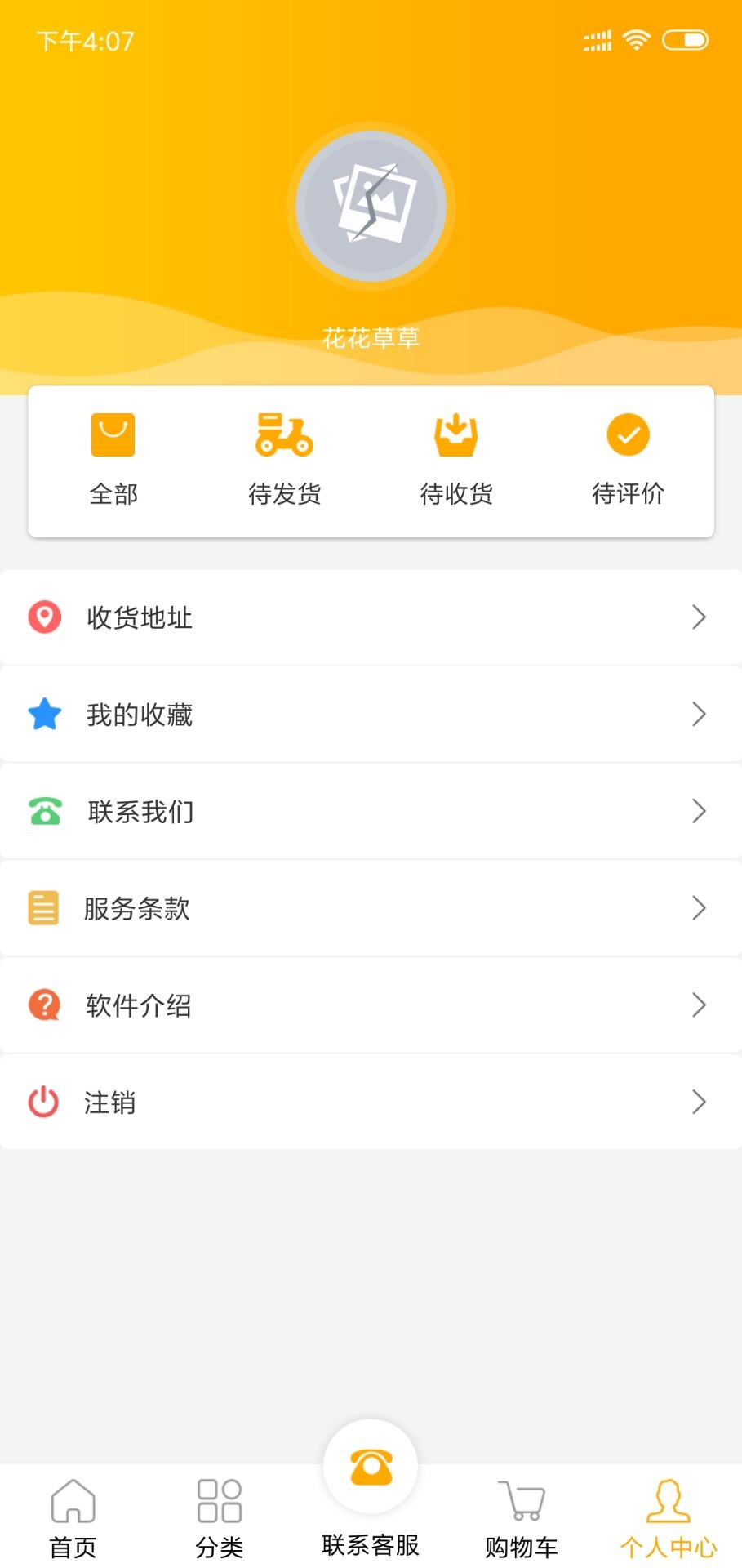The width and height of the screenshot is (742, 1568).
Task: Open orders awaiting receipt (待收货)
Action: (455, 459)
